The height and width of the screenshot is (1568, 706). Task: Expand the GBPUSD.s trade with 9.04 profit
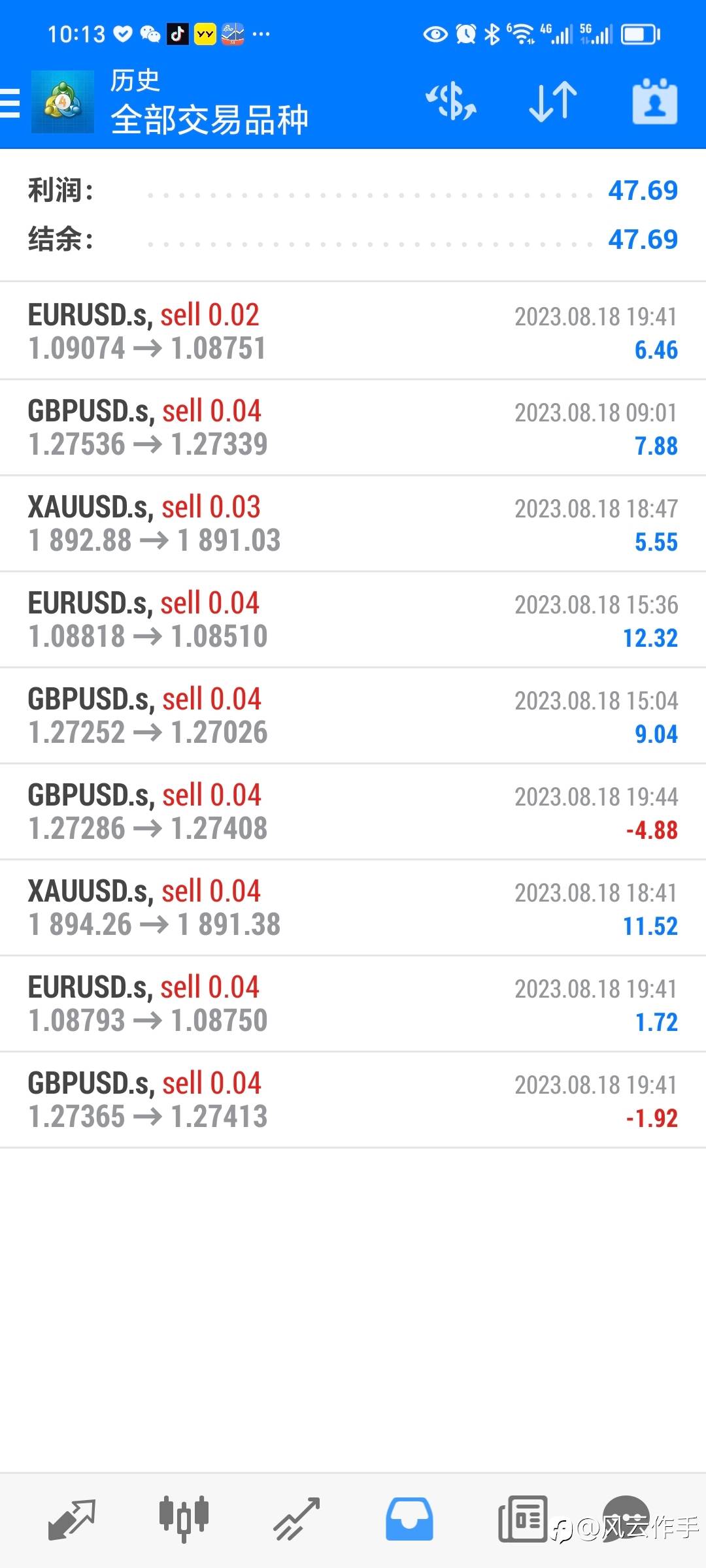point(353,715)
